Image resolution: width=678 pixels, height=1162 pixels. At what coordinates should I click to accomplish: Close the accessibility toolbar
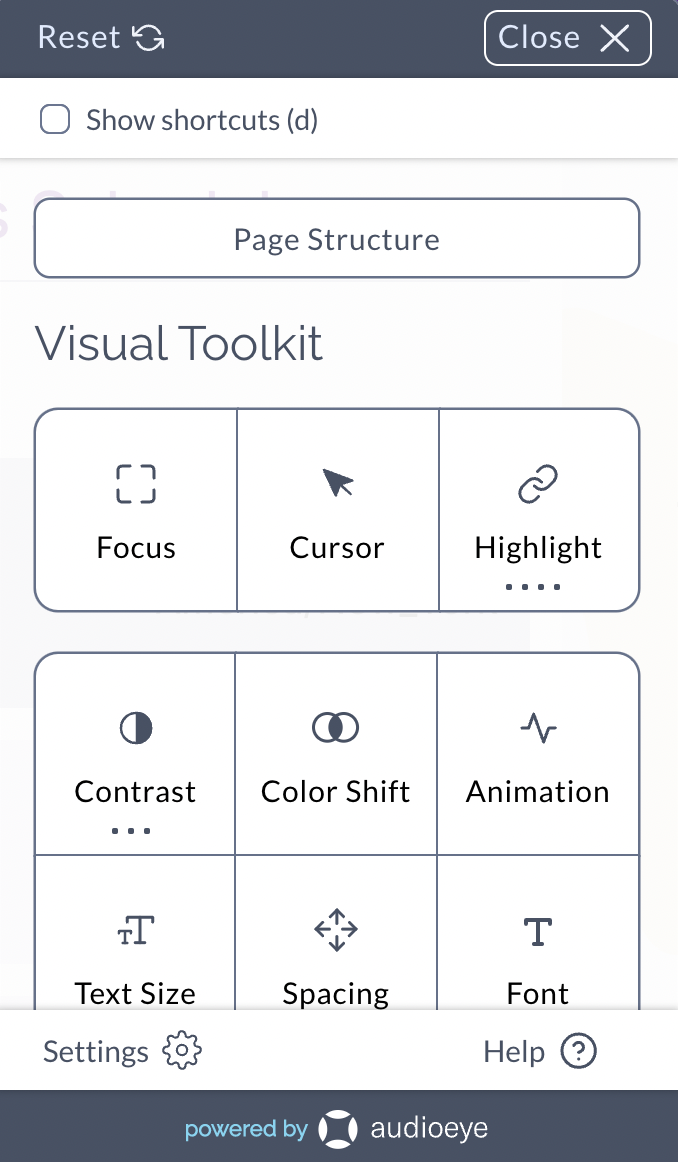pos(567,38)
